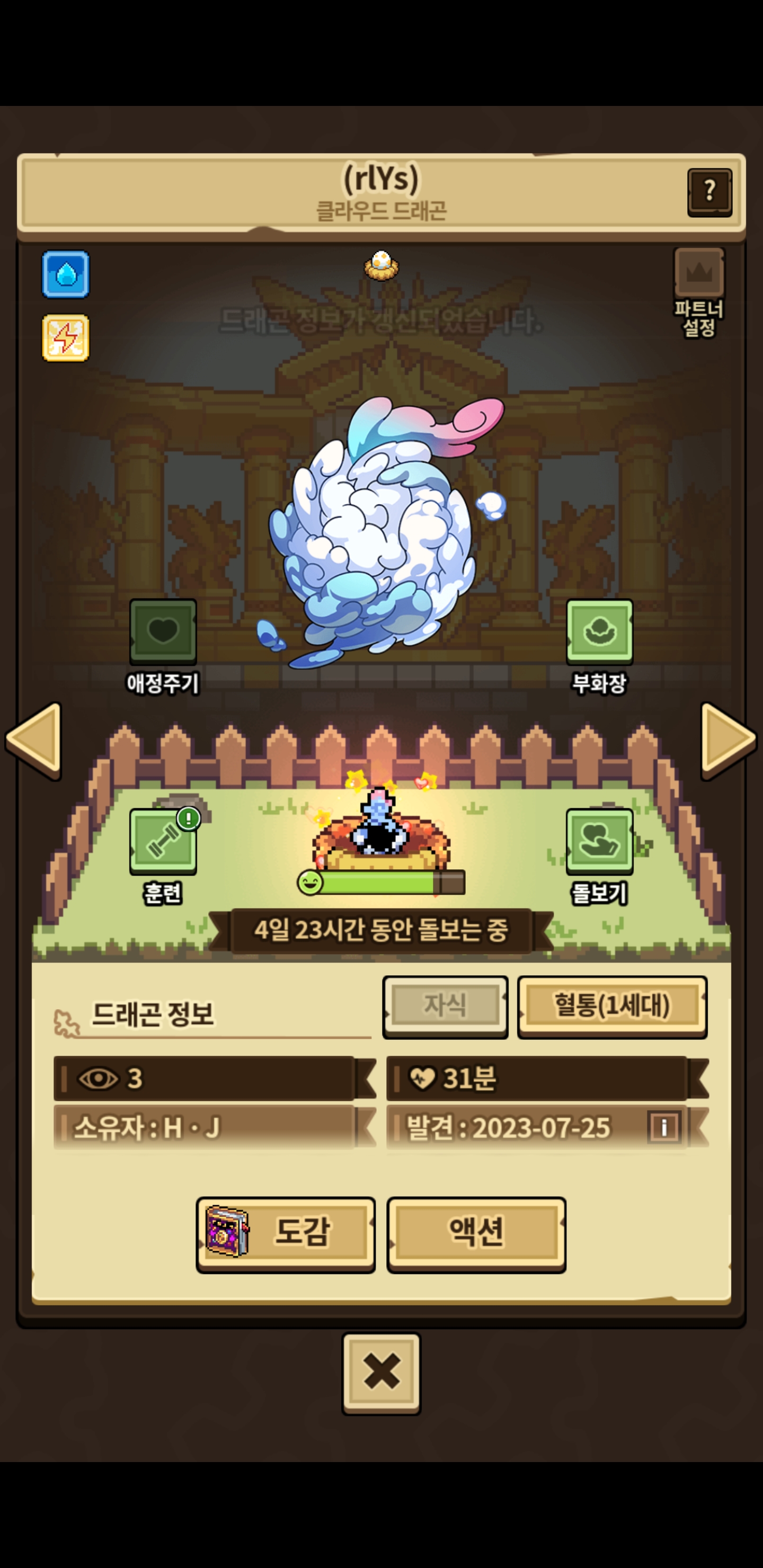Tap the 애정주기 affection button
Screen dimensions: 763x1568
(x=163, y=632)
